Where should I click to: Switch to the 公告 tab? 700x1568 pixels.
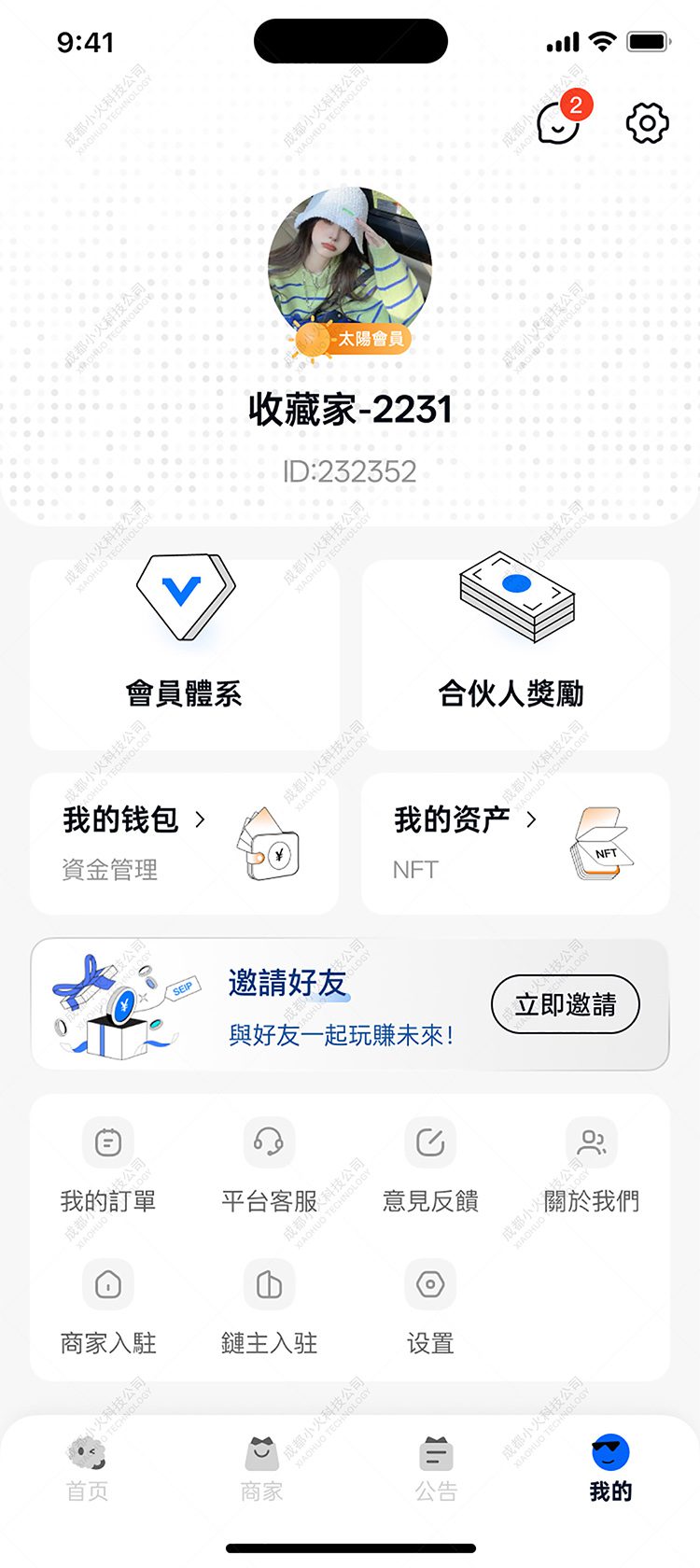436,1469
